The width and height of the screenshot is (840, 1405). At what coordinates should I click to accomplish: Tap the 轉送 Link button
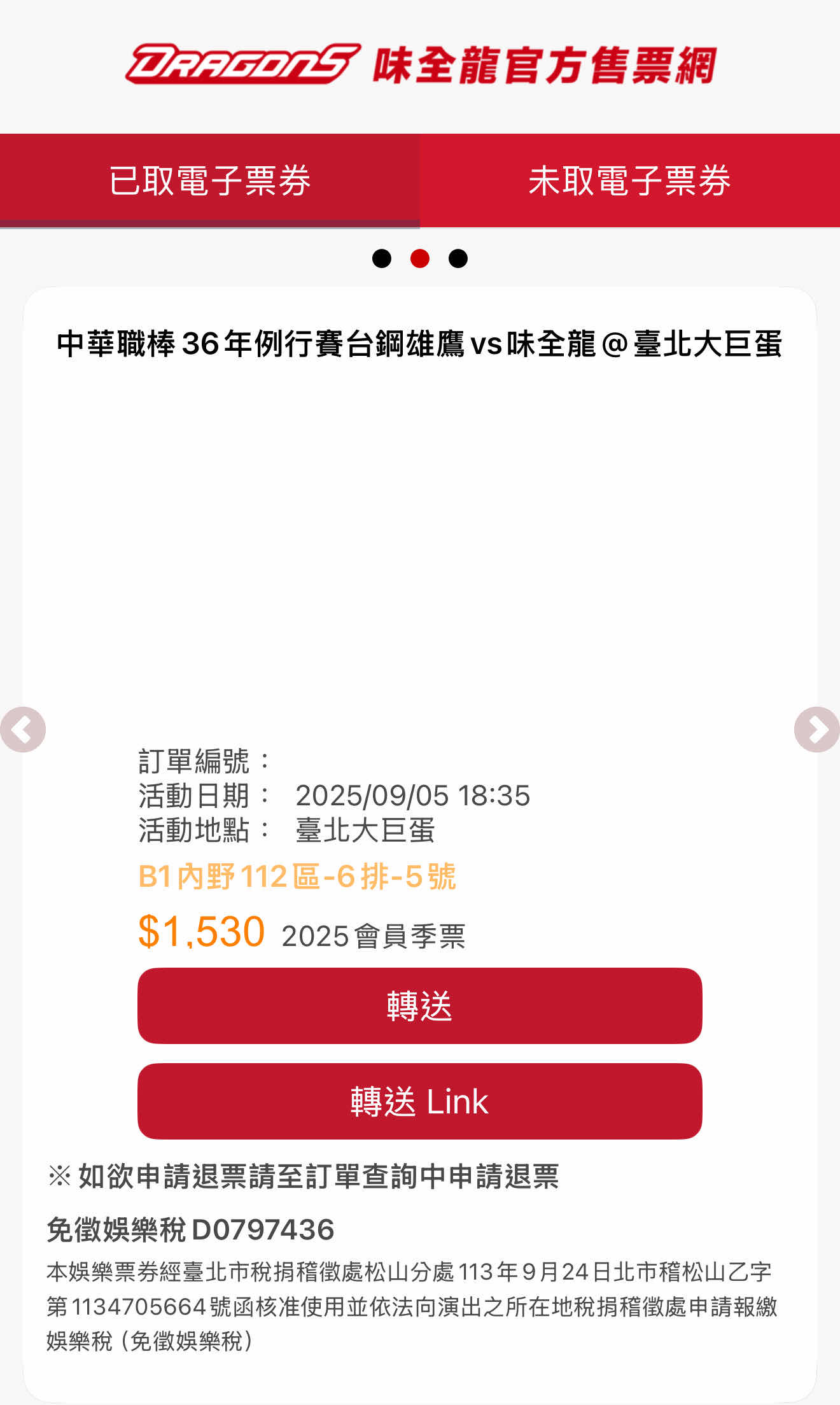(419, 1101)
